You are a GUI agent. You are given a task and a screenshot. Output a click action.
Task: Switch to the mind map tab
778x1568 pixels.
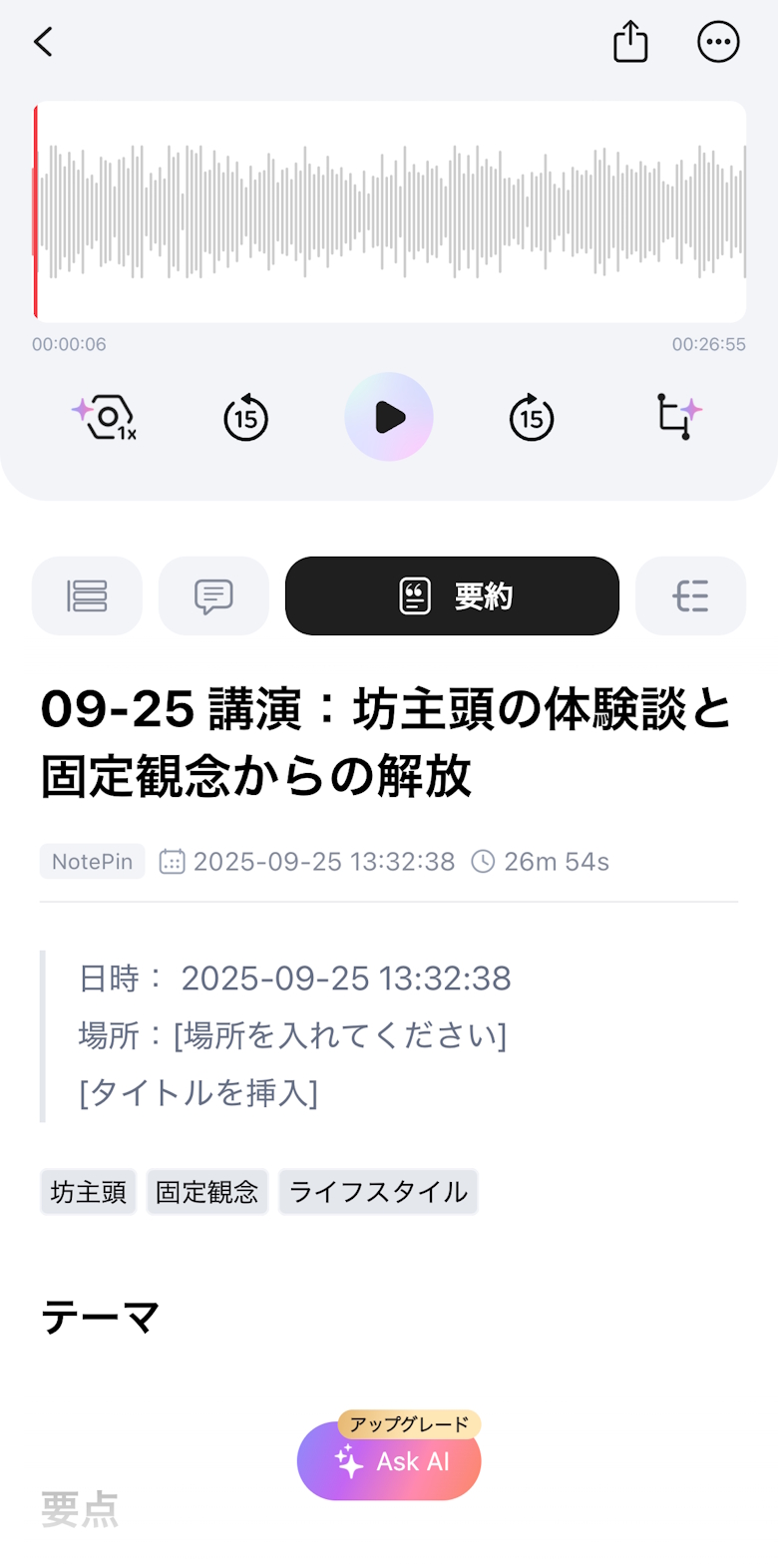[690, 595]
